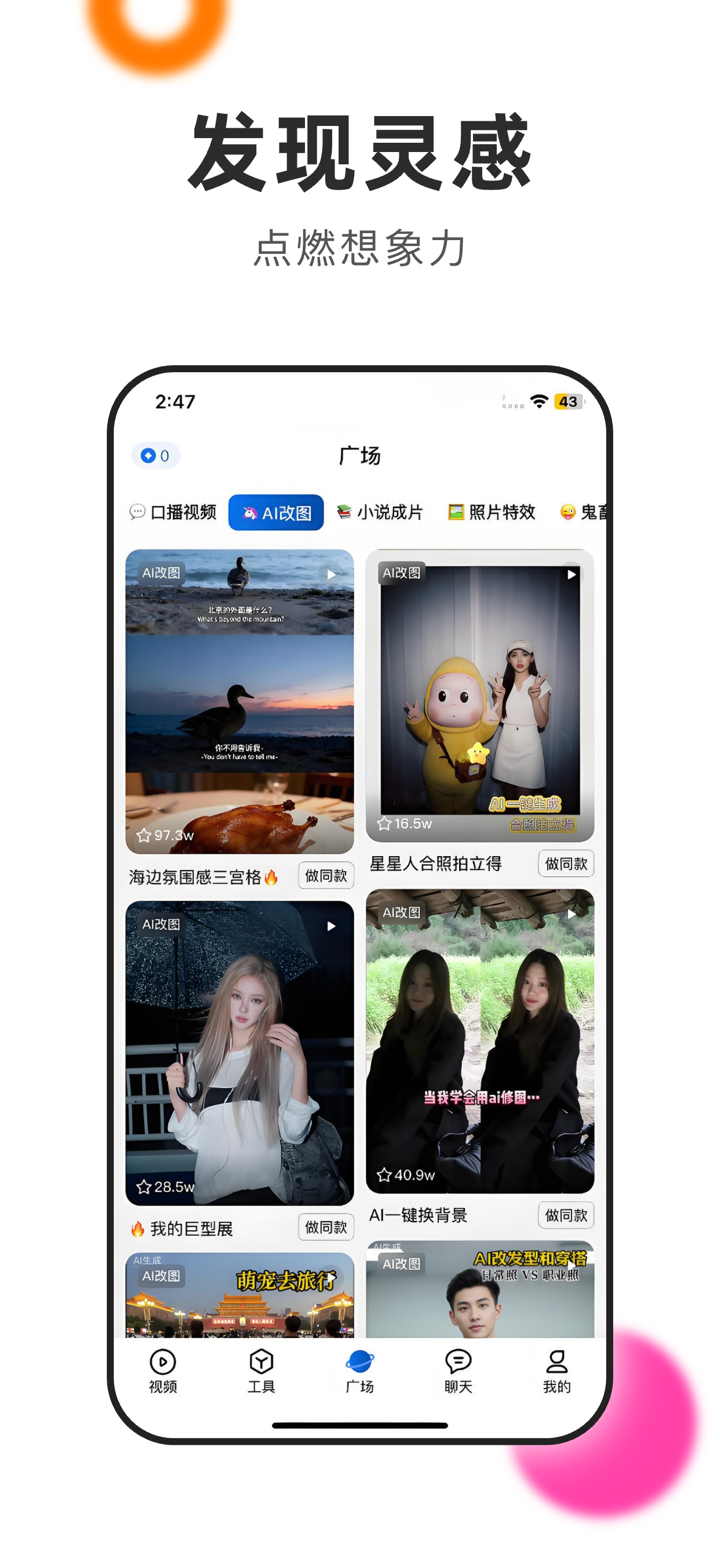Tap 做同款 for AI一键换背景
The image size is (720, 1558).
[566, 1215]
